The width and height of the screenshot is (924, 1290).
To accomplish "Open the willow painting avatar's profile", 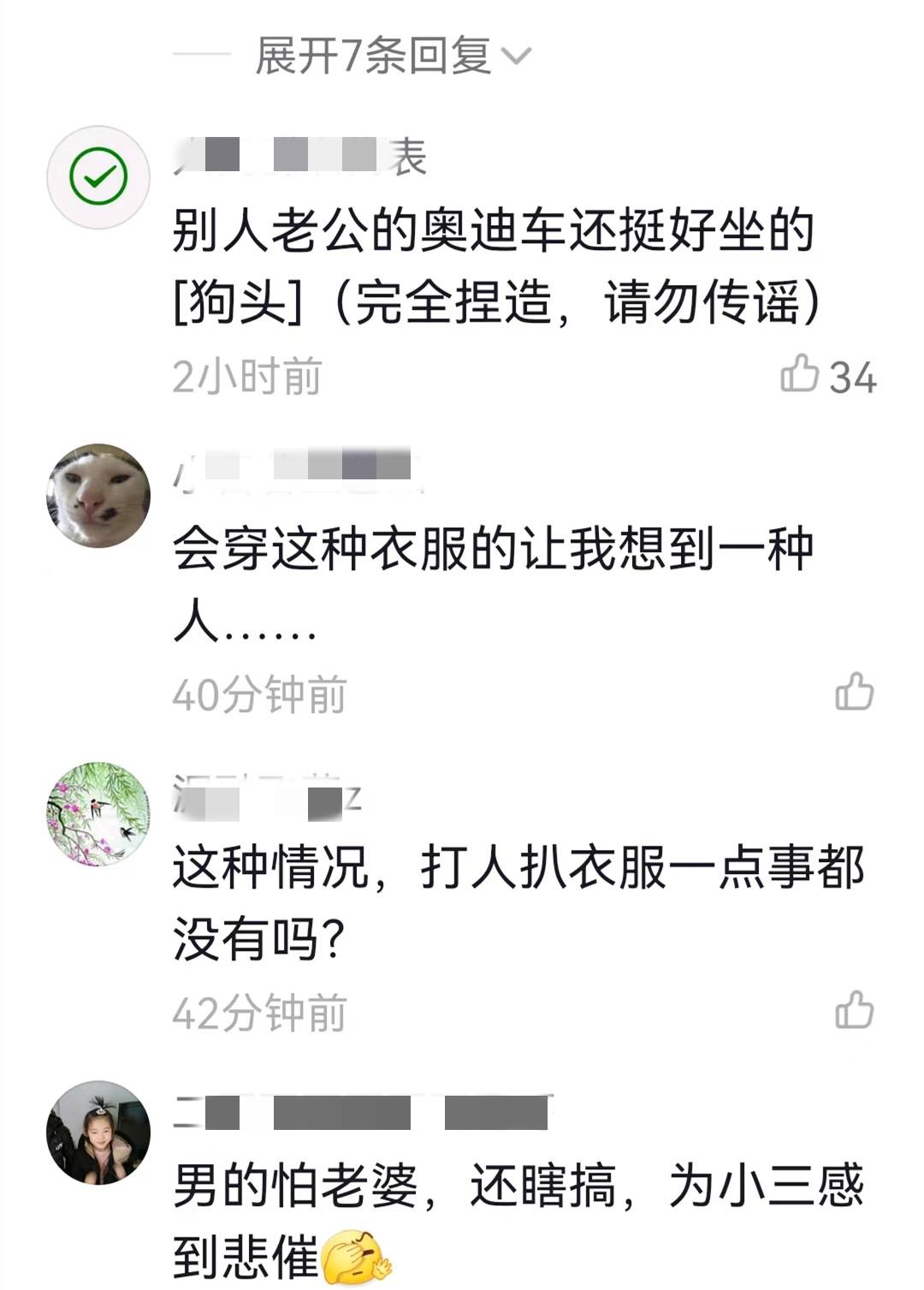I will coord(98,814).
